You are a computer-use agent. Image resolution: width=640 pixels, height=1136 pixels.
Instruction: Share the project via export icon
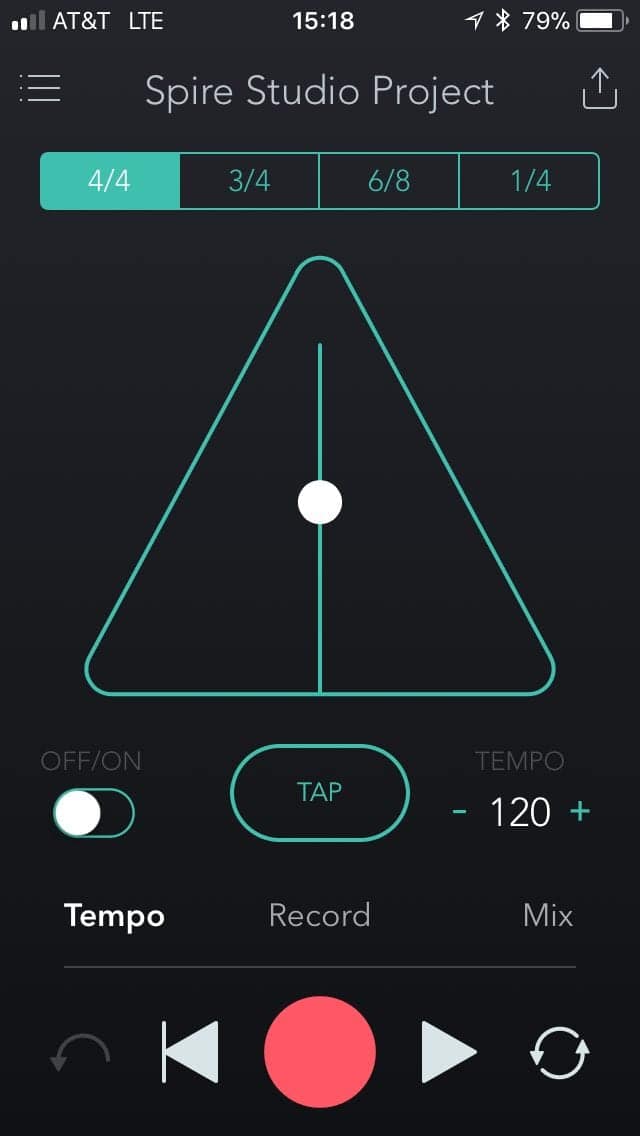600,88
